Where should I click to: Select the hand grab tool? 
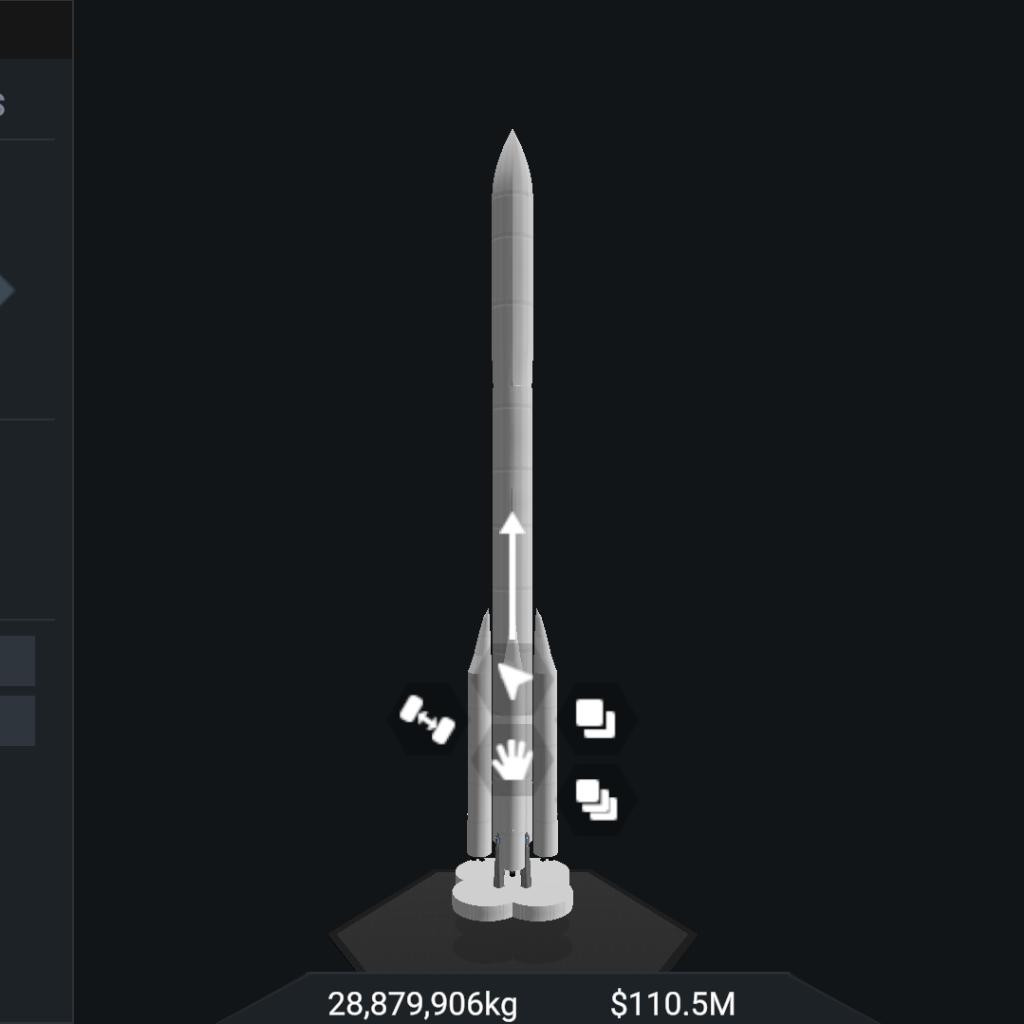pyautogui.click(x=512, y=761)
